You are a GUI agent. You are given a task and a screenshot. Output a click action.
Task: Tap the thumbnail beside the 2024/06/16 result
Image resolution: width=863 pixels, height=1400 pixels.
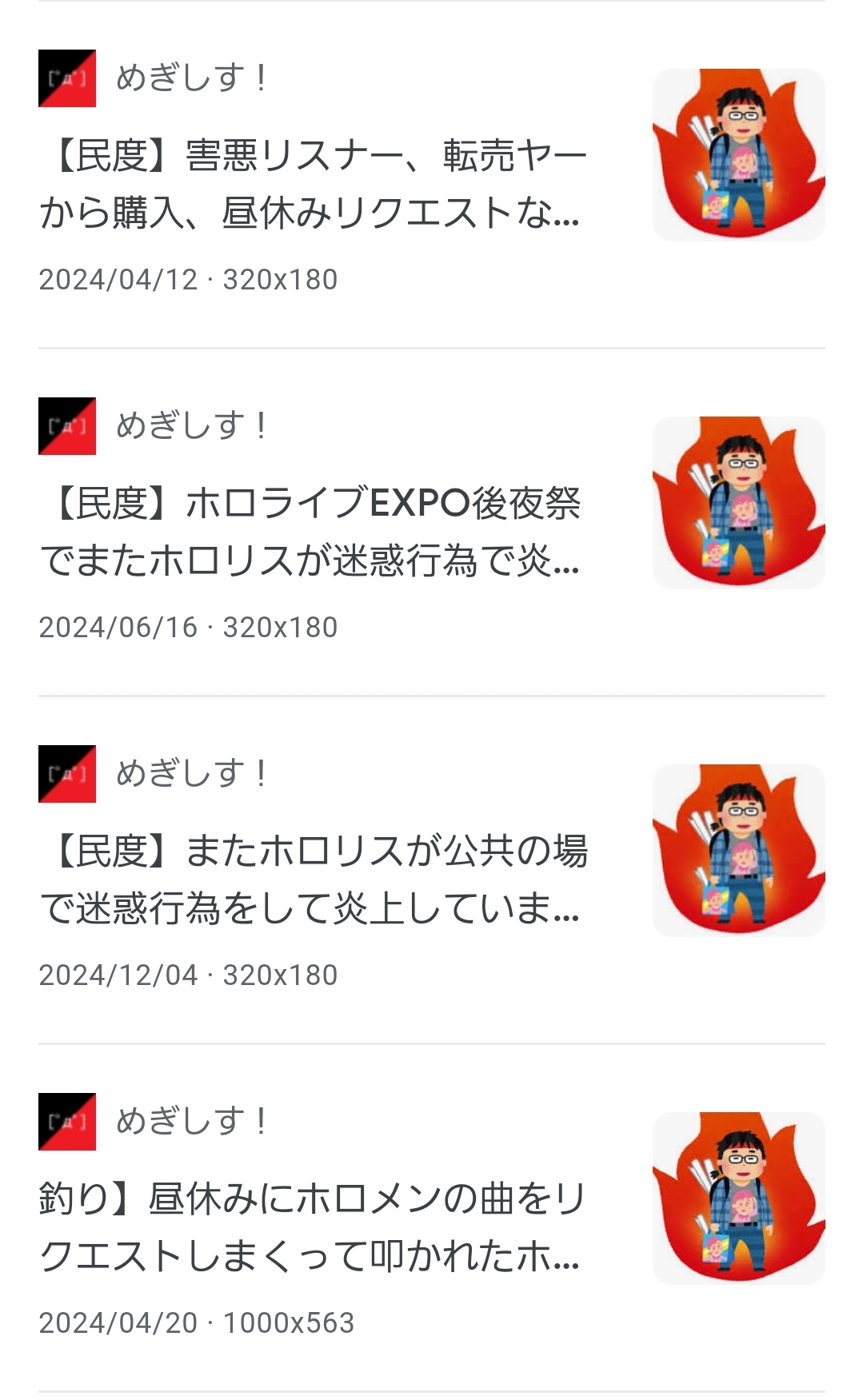pos(739,503)
